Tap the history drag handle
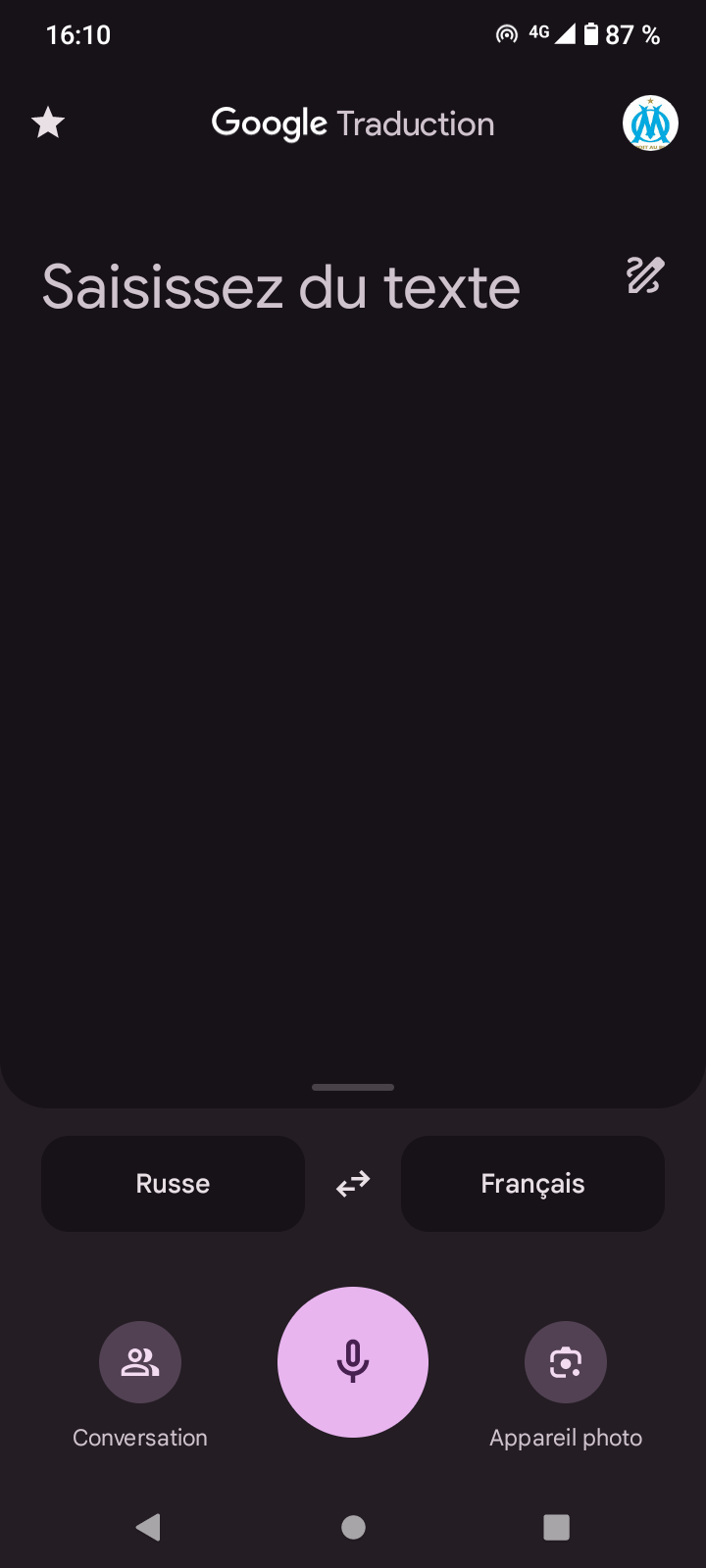The height and width of the screenshot is (1568, 706). click(x=353, y=1087)
